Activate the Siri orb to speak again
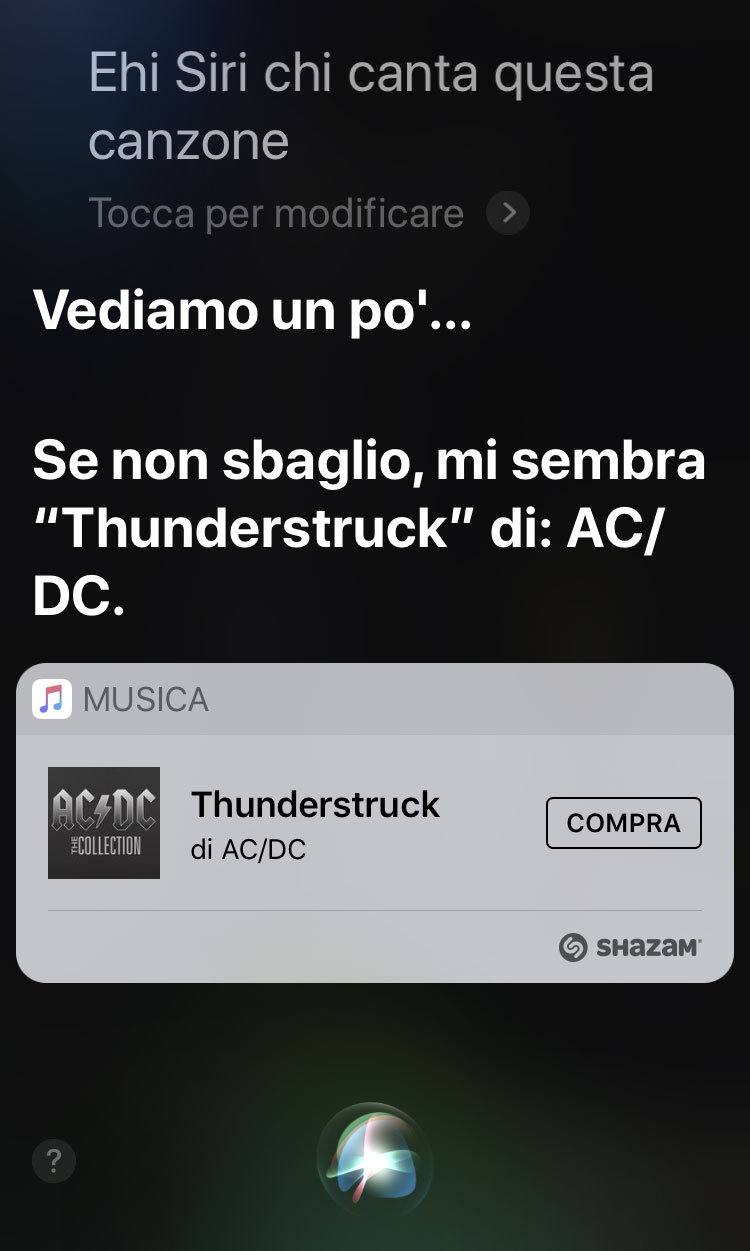The image size is (750, 1251). (x=374, y=1160)
